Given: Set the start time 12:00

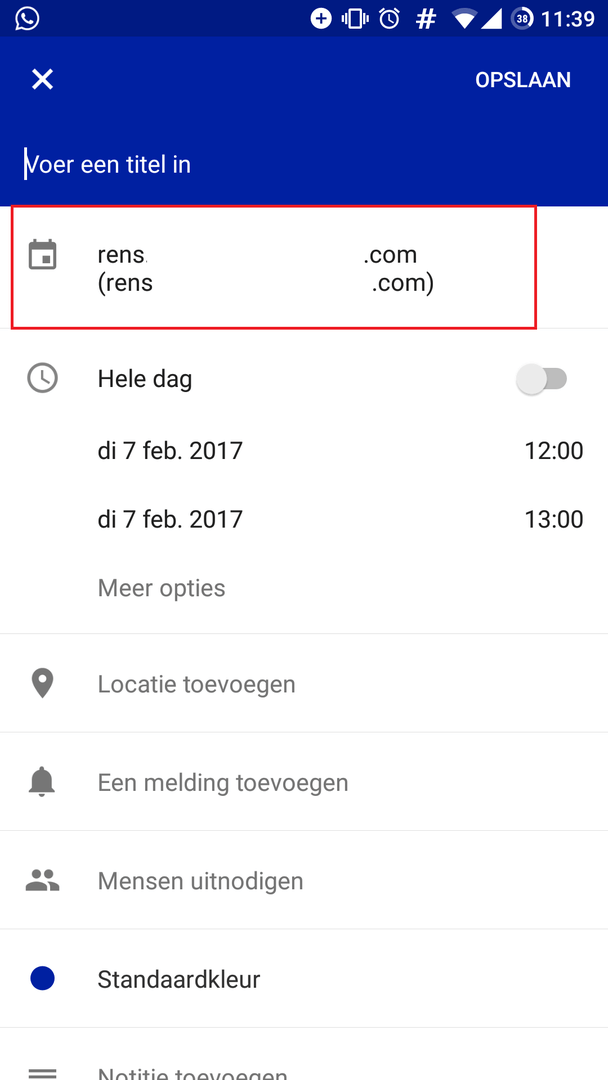Looking at the screenshot, I should [x=553, y=450].
